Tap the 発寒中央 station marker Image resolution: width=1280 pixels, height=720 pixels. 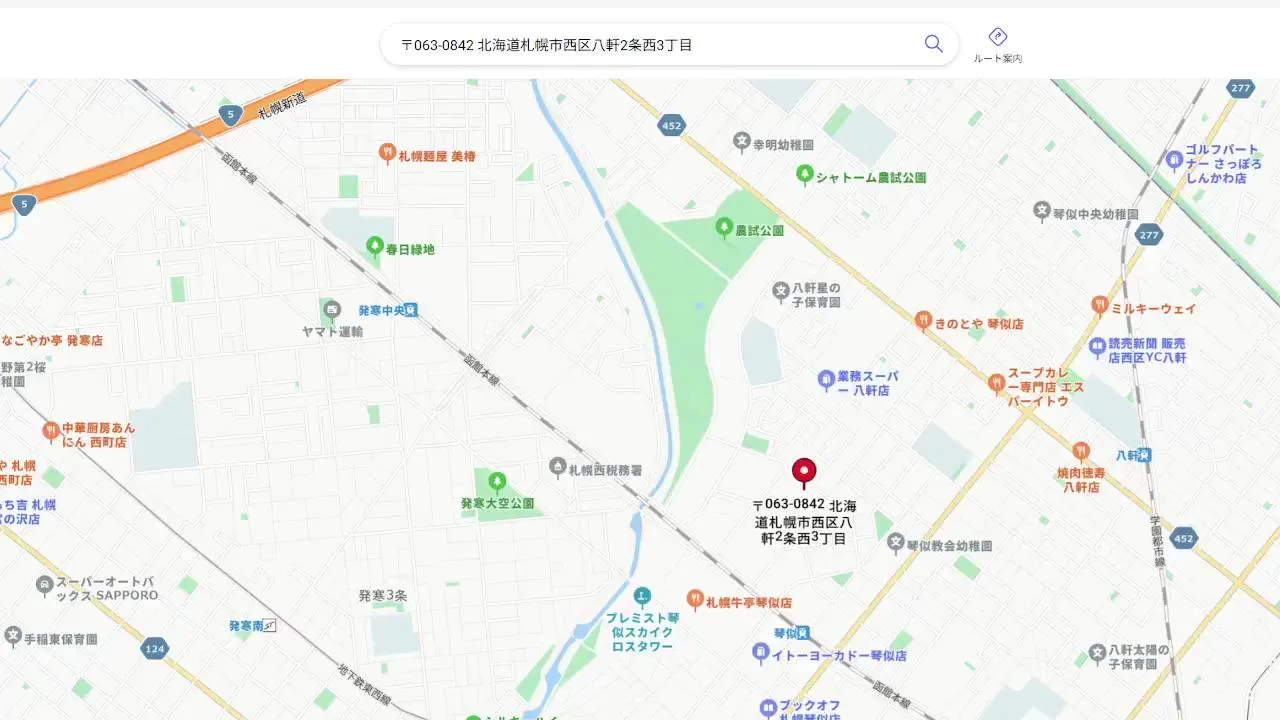(410, 310)
